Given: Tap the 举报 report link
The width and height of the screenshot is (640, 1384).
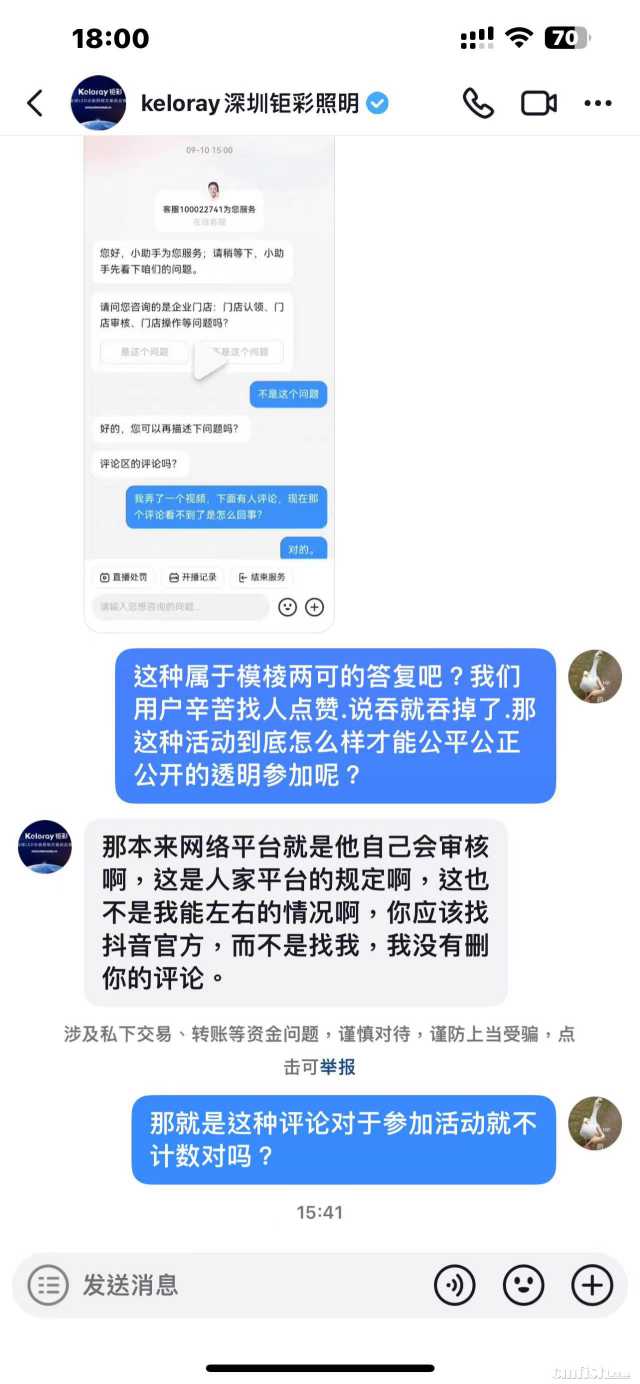Looking at the screenshot, I should click(x=337, y=1068).
